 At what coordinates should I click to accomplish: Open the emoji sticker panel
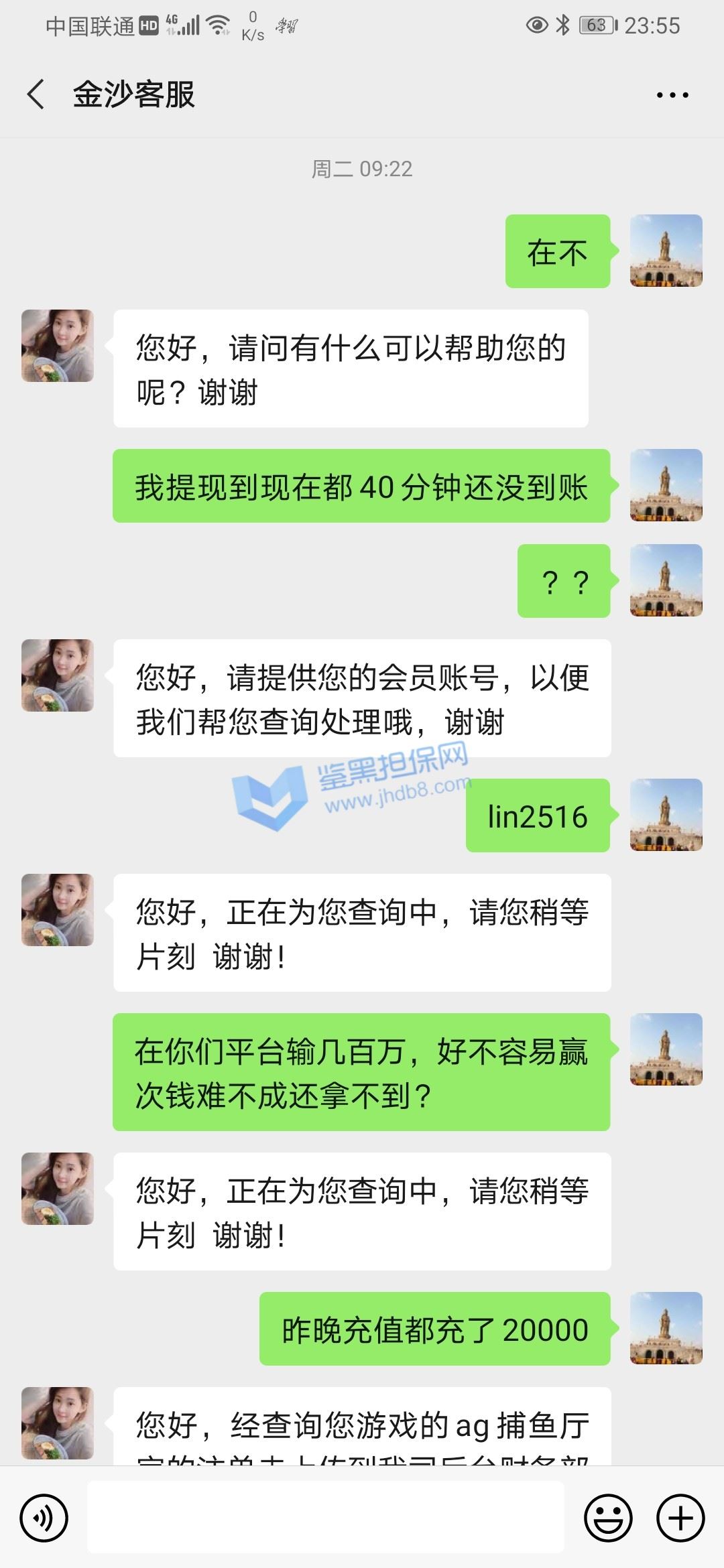(608, 1518)
